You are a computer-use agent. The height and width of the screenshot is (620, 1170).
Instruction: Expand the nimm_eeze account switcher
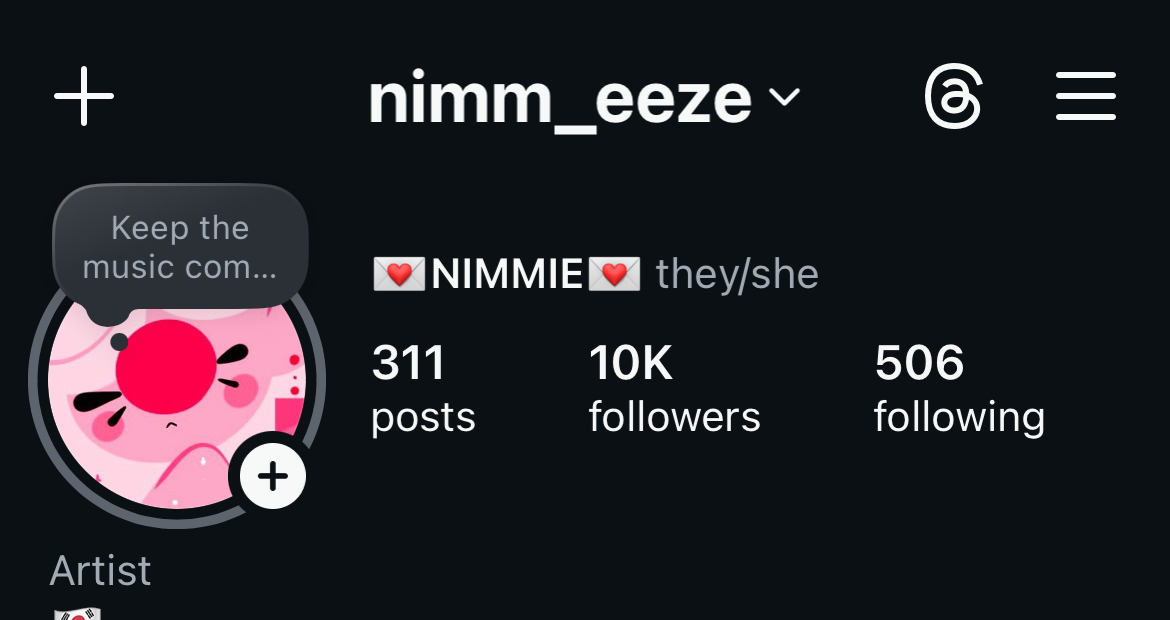pos(584,98)
